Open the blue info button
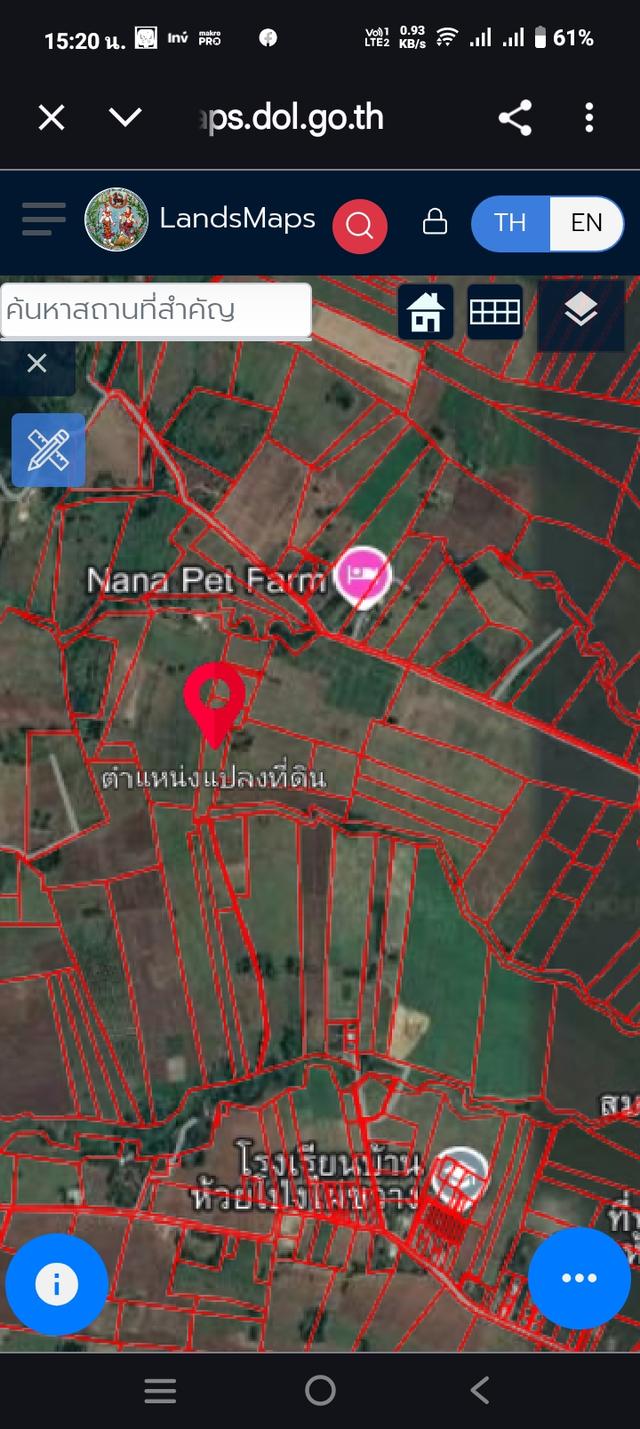Viewport: 640px width, 1429px height. click(x=57, y=1285)
